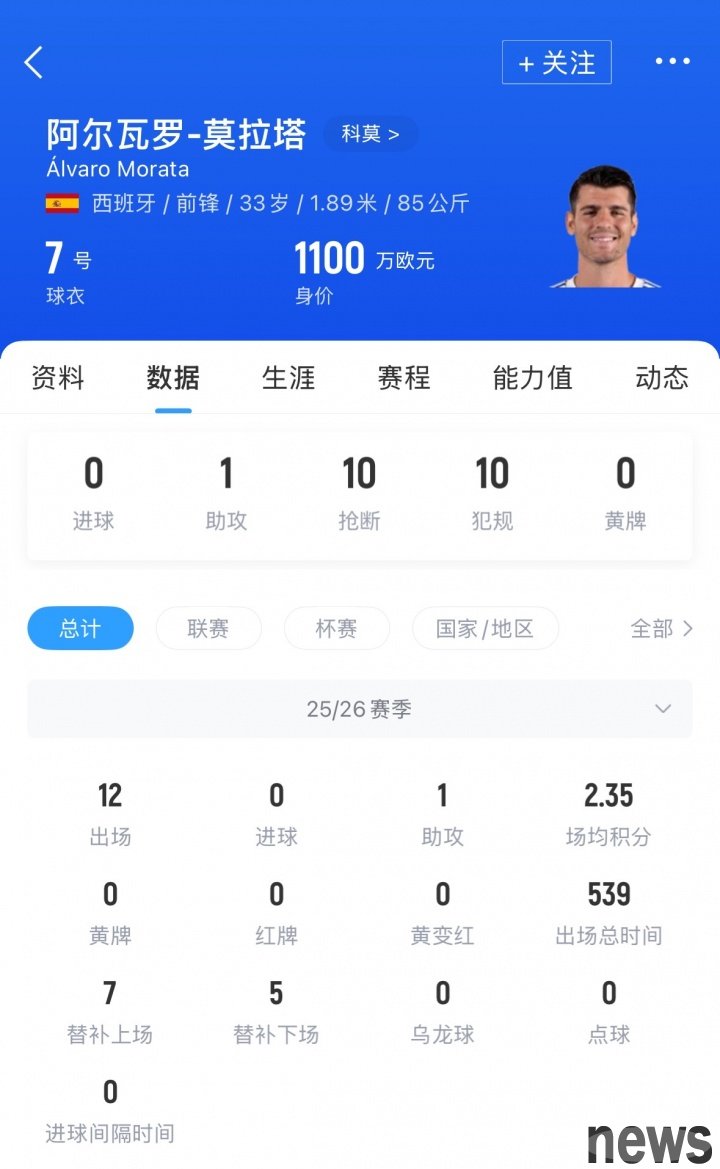Follow Álvaro Morata with the 关注 button
720x1169 pixels.
coord(556,63)
